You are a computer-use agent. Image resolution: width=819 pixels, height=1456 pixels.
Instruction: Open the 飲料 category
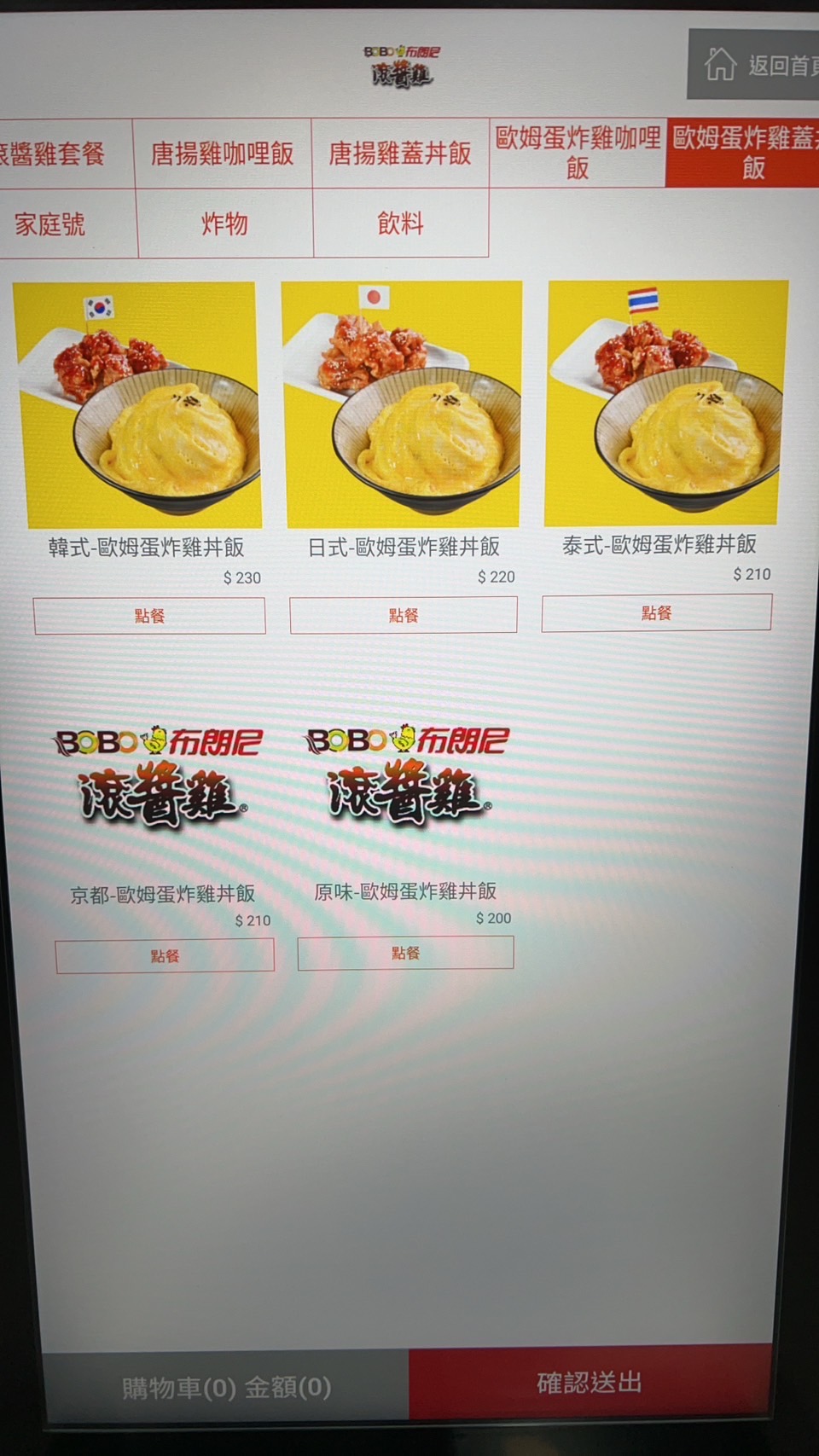(400, 224)
